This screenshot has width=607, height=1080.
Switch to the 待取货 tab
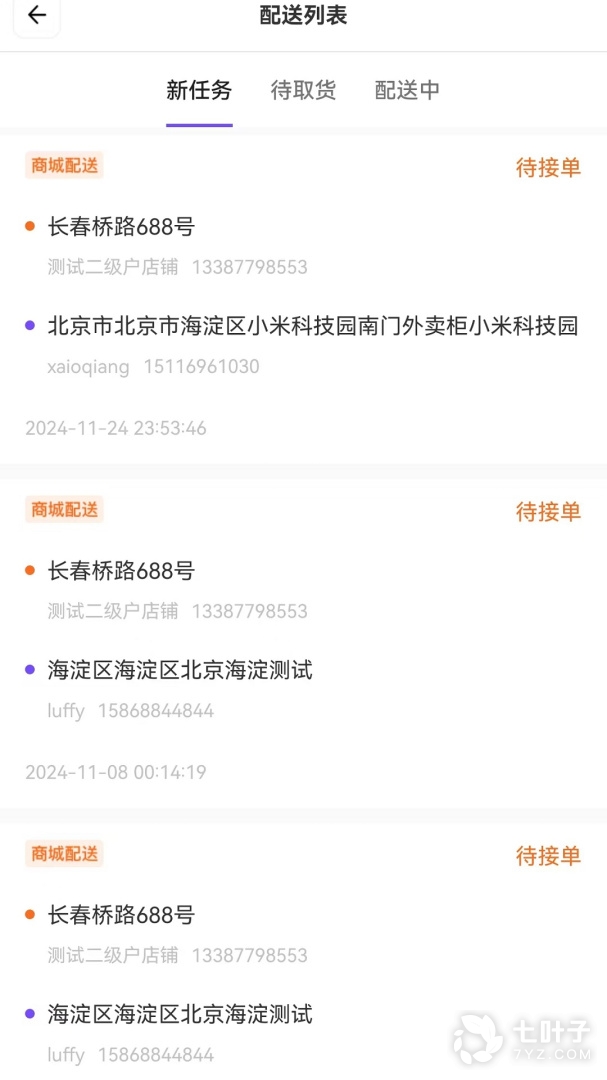pos(303,90)
